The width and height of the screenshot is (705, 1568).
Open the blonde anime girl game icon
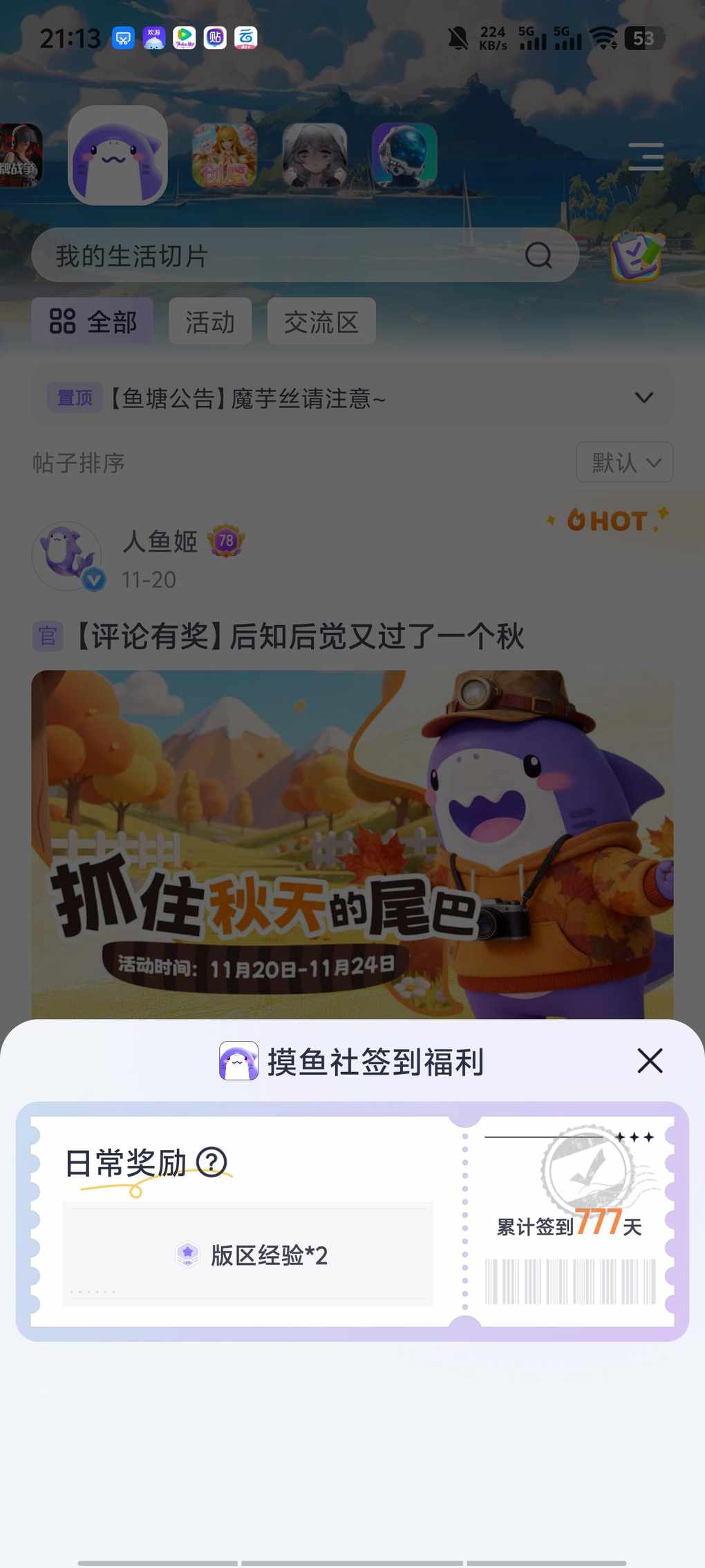click(x=224, y=156)
